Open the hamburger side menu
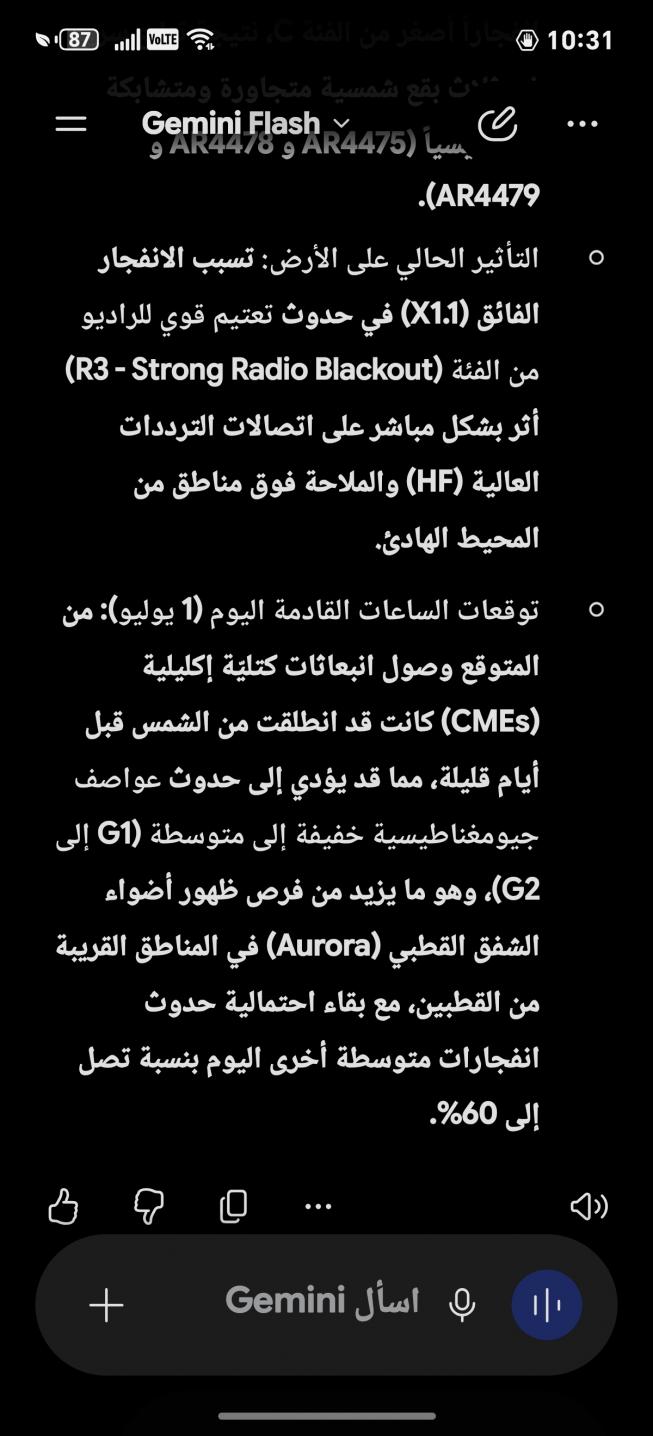The height and width of the screenshot is (1436, 653). click(x=71, y=124)
